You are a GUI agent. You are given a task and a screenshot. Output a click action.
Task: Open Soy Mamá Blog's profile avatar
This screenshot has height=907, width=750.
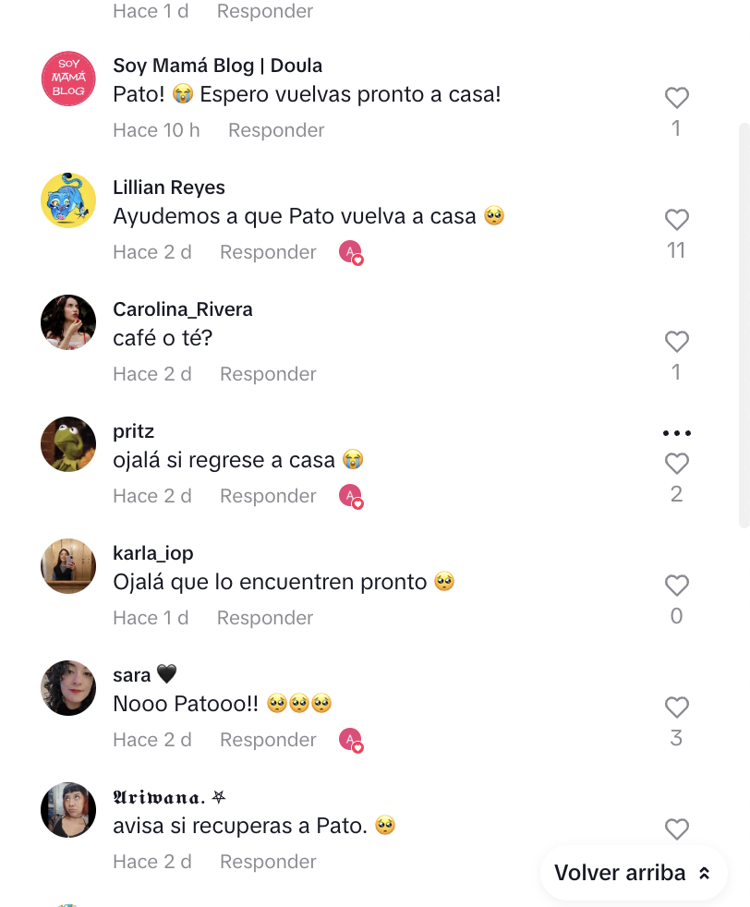(68, 78)
